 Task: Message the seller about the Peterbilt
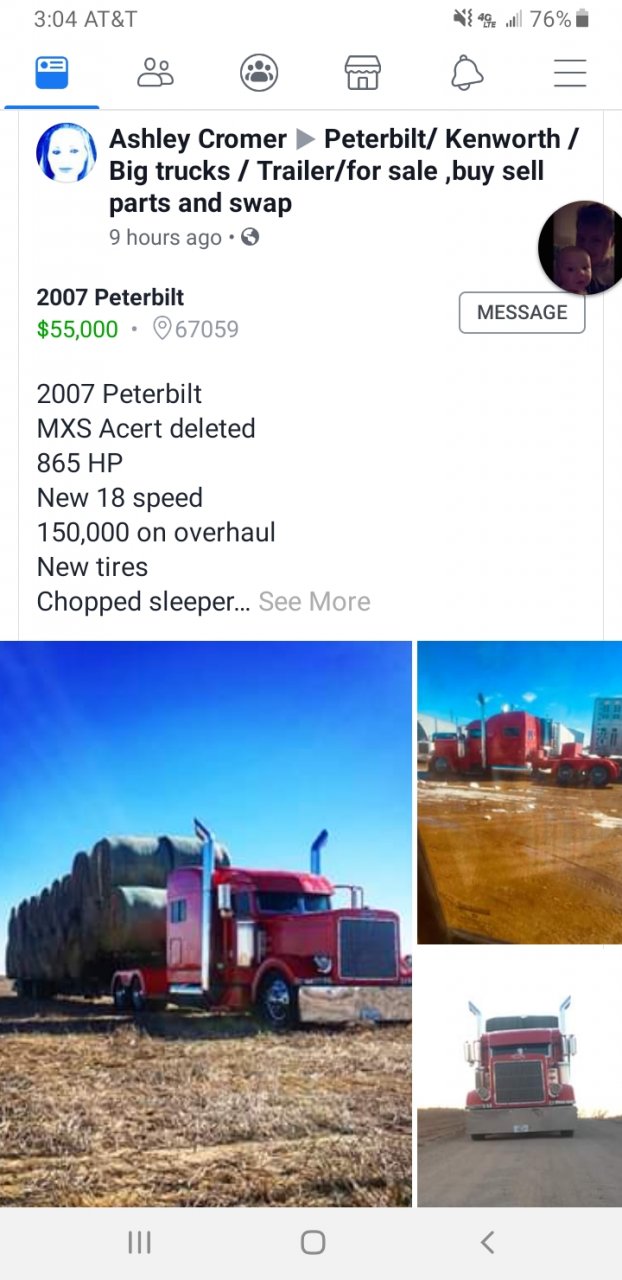point(521,312)
